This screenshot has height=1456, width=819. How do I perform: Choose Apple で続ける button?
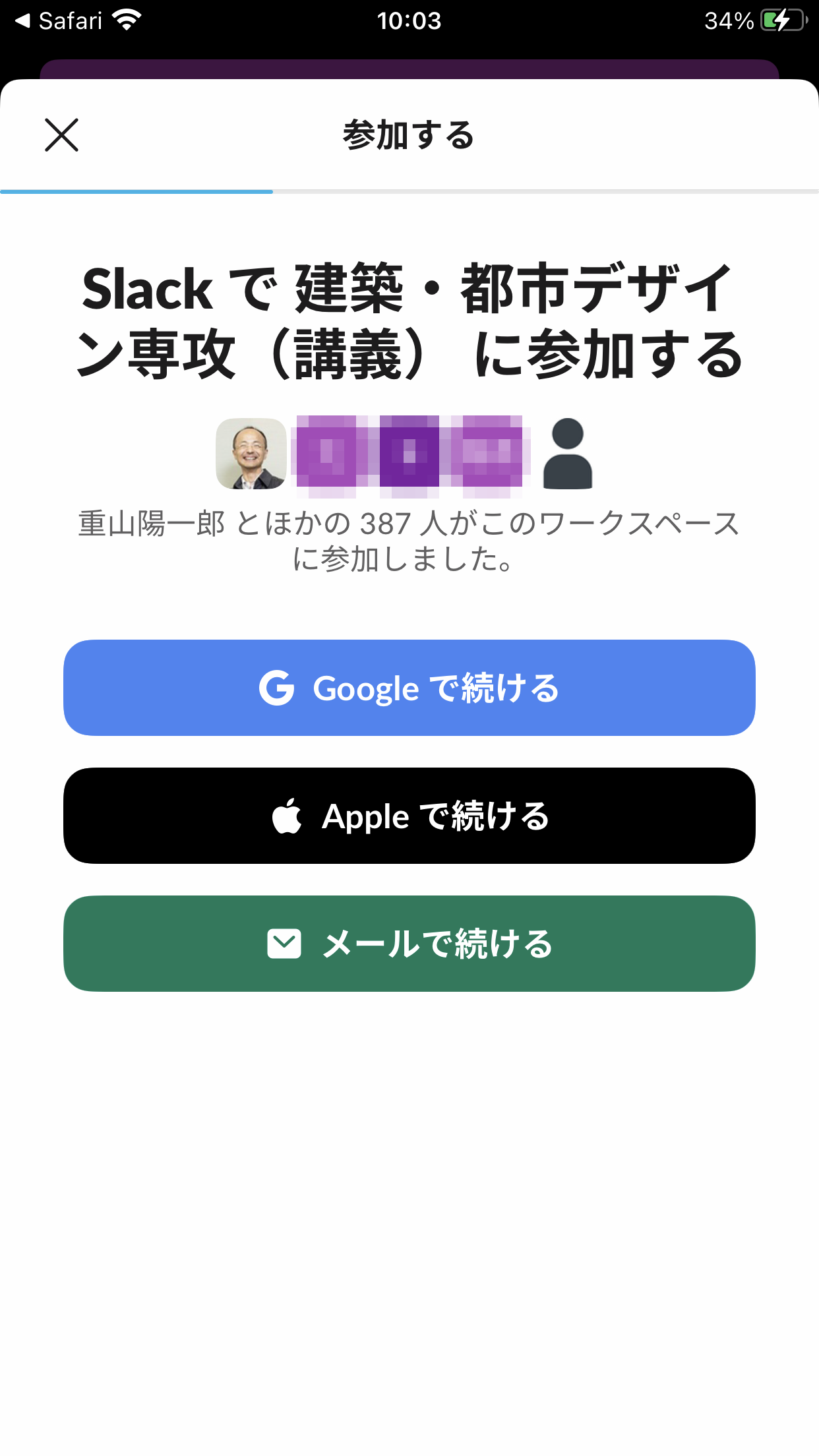[x=409, y=816]
